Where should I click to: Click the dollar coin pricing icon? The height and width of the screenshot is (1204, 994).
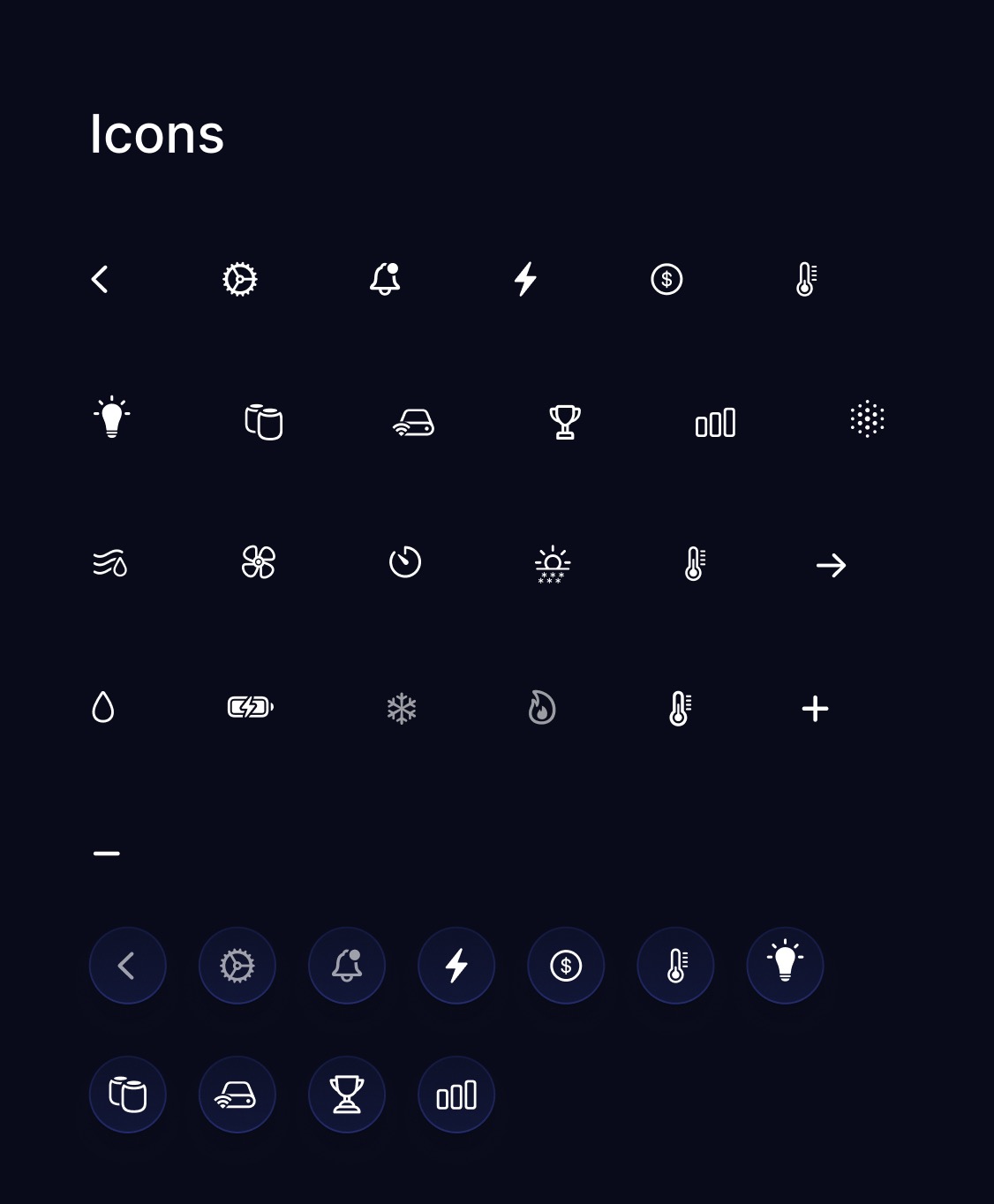666,279
